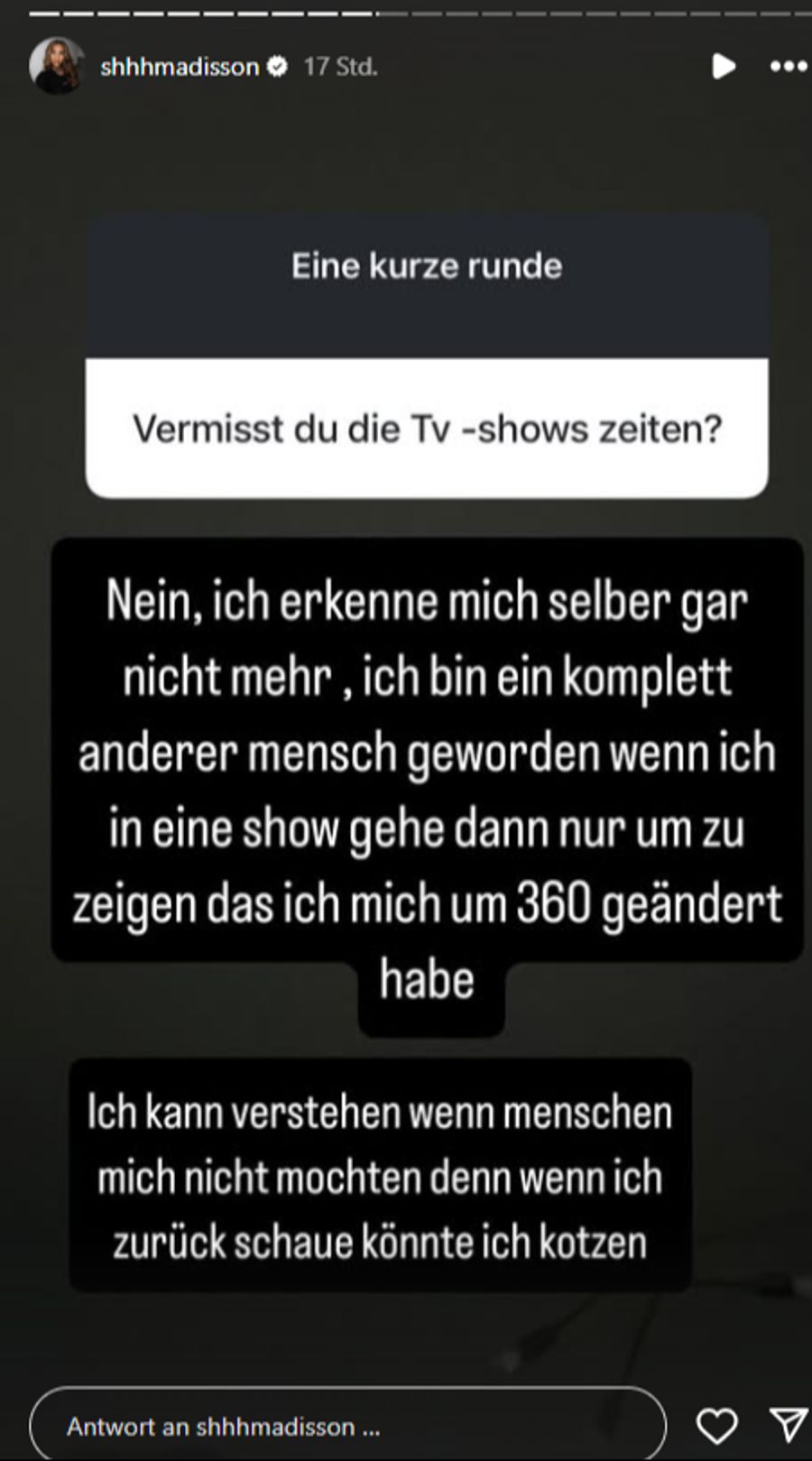812x1461 pixels.
Task: Tap the reply field to shhhmadisson
Action: click(347, 1426)
